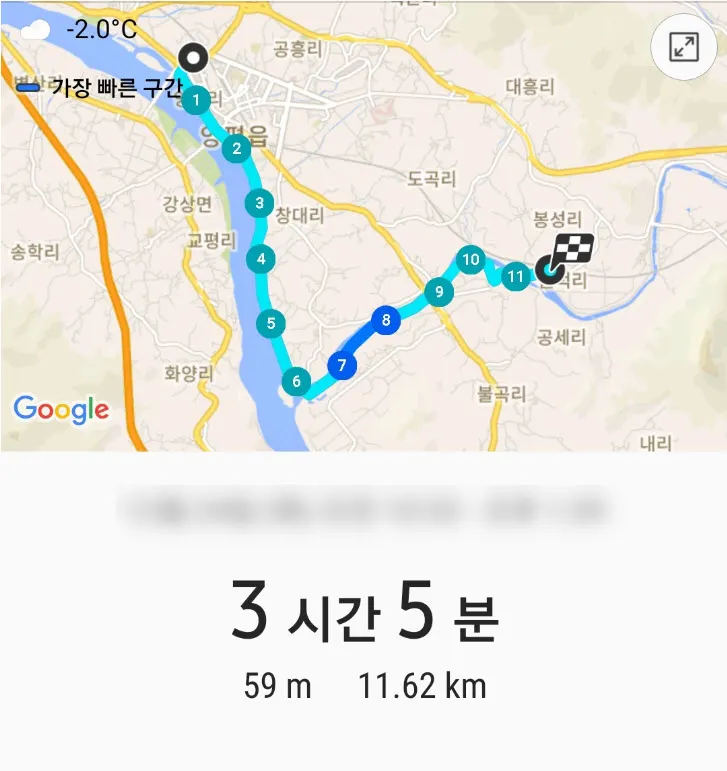Select waypoint marker number 1

coord(198,100)
